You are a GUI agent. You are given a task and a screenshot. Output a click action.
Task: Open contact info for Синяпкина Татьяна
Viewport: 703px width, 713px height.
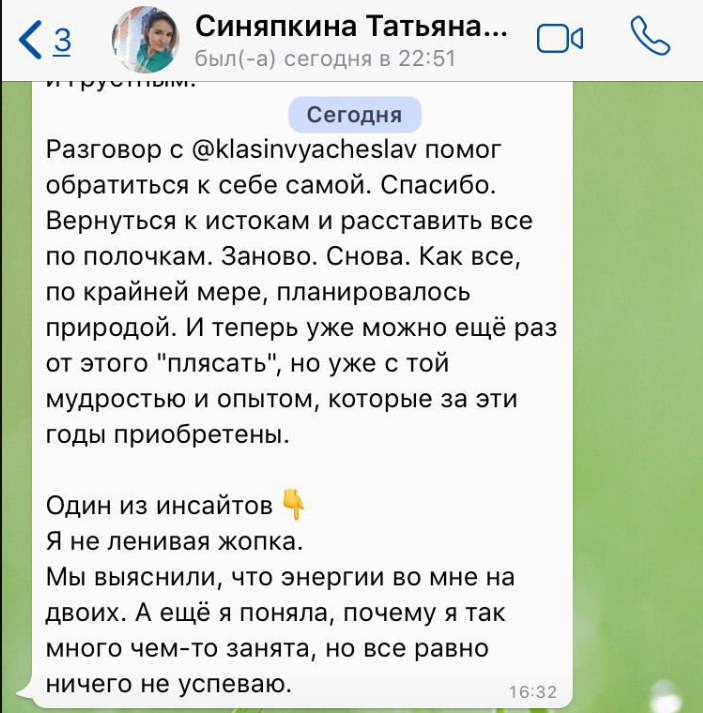[350, 40]
